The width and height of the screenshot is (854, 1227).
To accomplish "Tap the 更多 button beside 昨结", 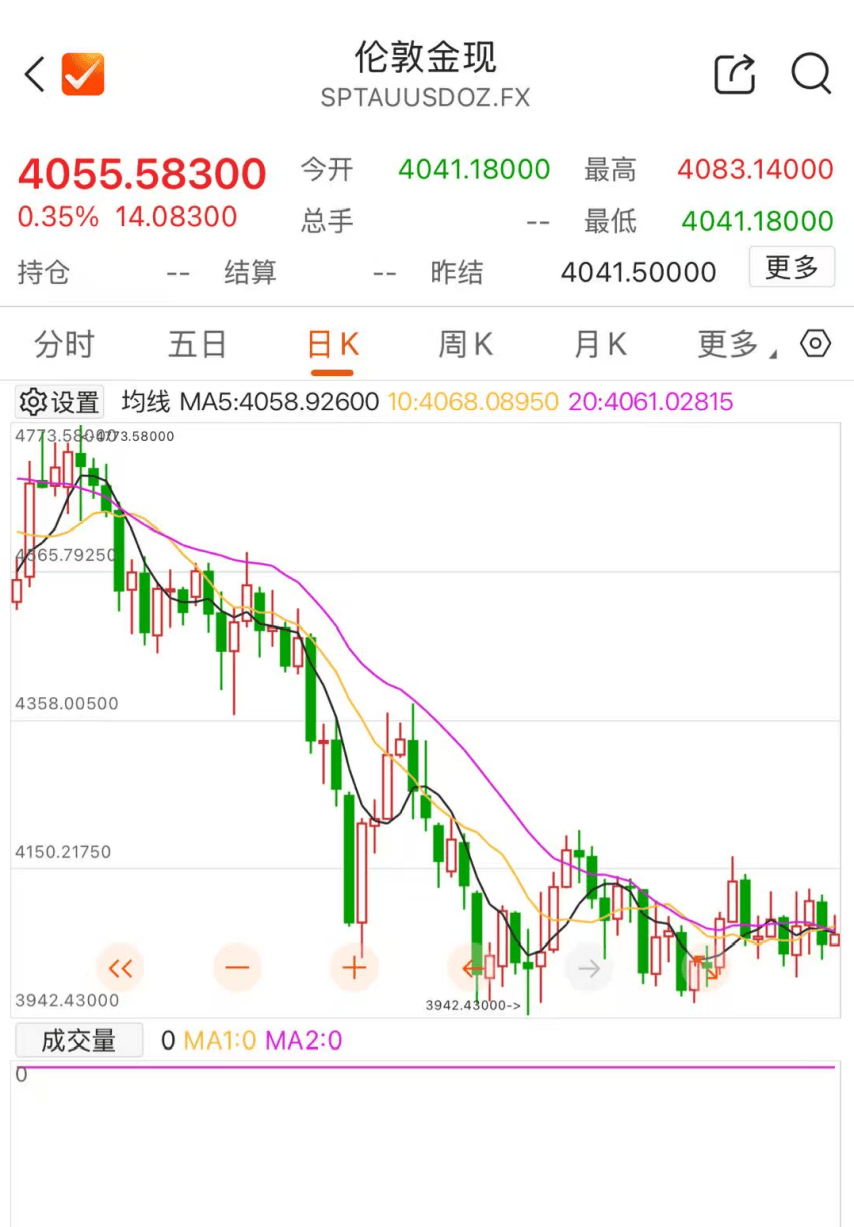I will pyautogui.click(x=791, y=268).
